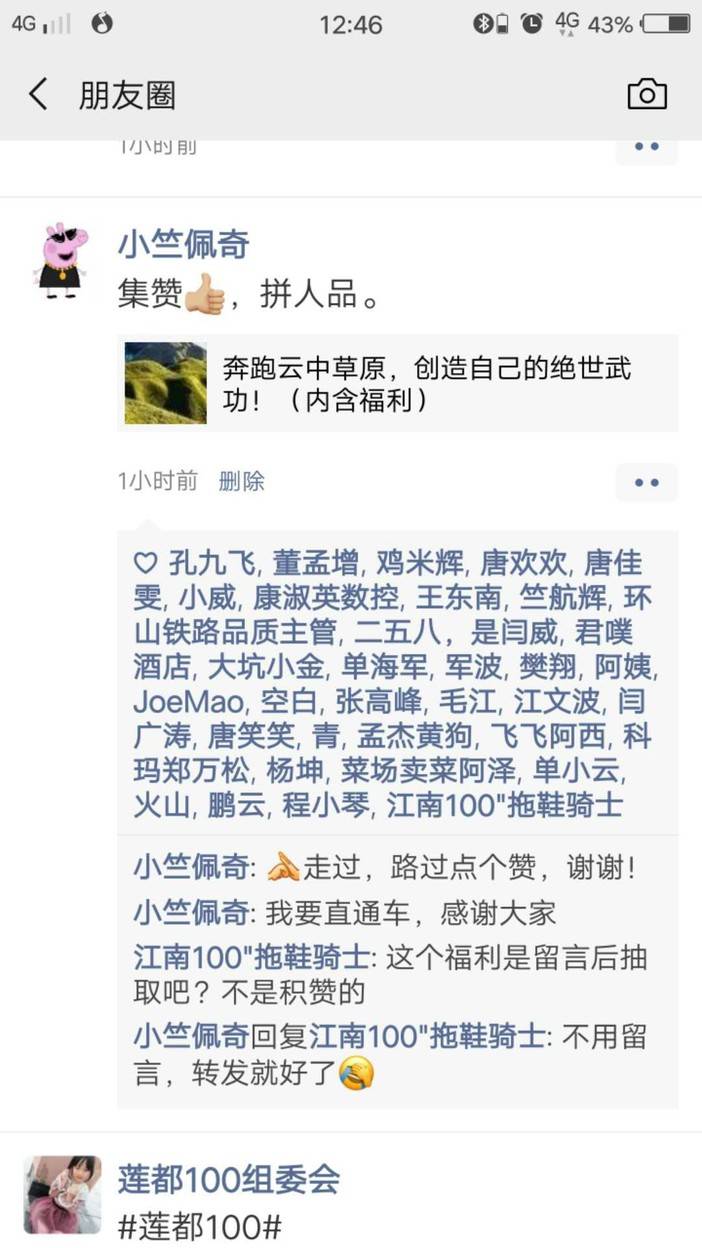This screenshot has width=702, height=1248.
Task: Open the camera to post a moment
Action: click(x=647, y=95)
